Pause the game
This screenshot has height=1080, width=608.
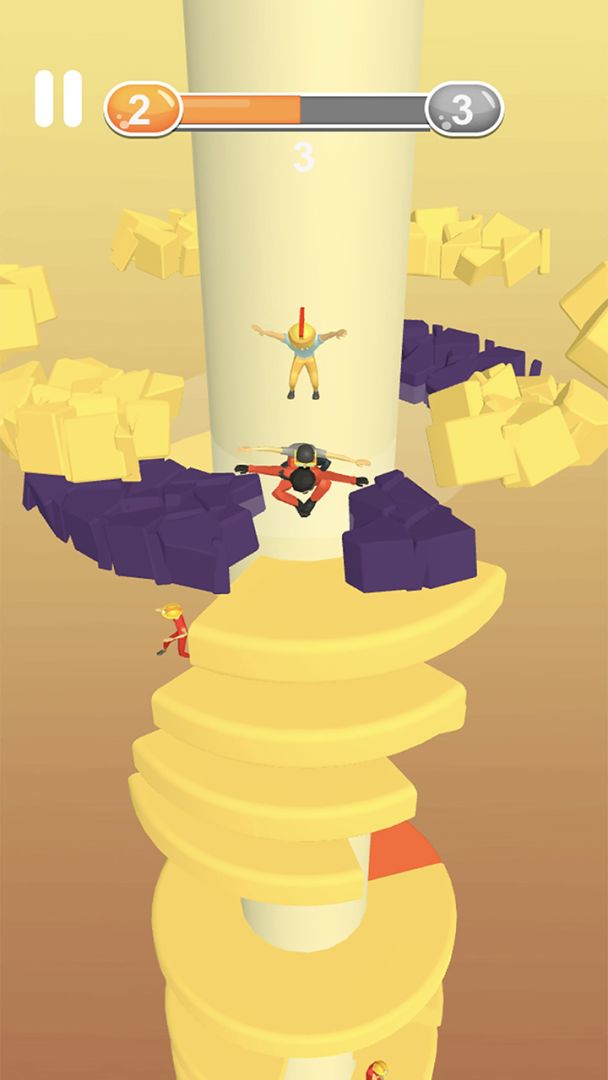tap(58, 99)
